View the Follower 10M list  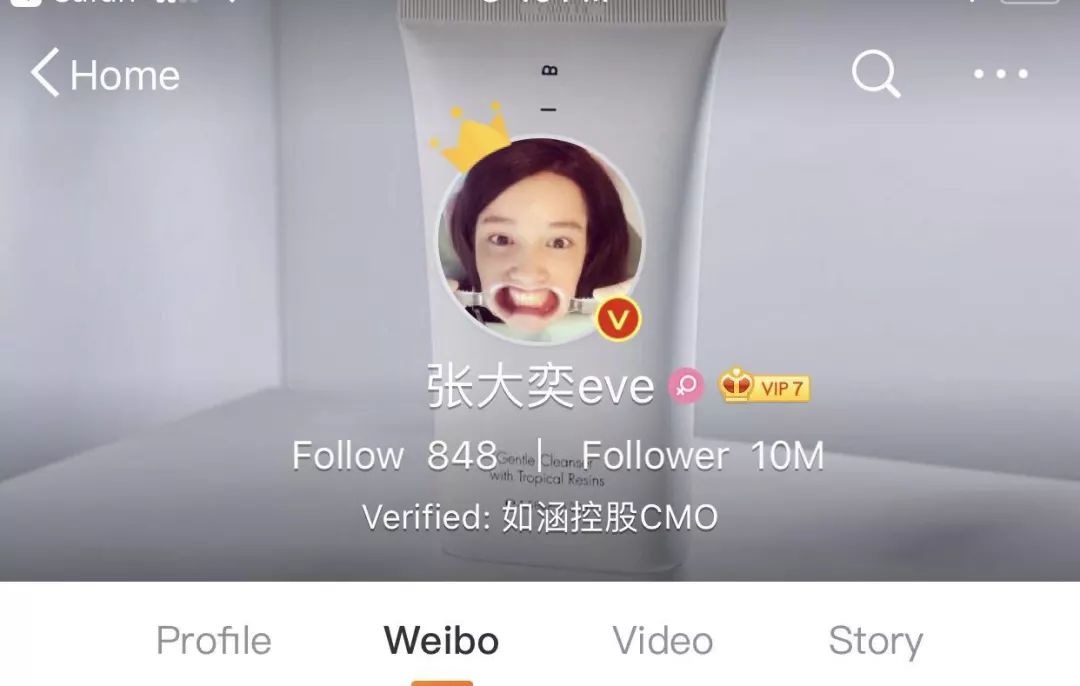(703, 456)
